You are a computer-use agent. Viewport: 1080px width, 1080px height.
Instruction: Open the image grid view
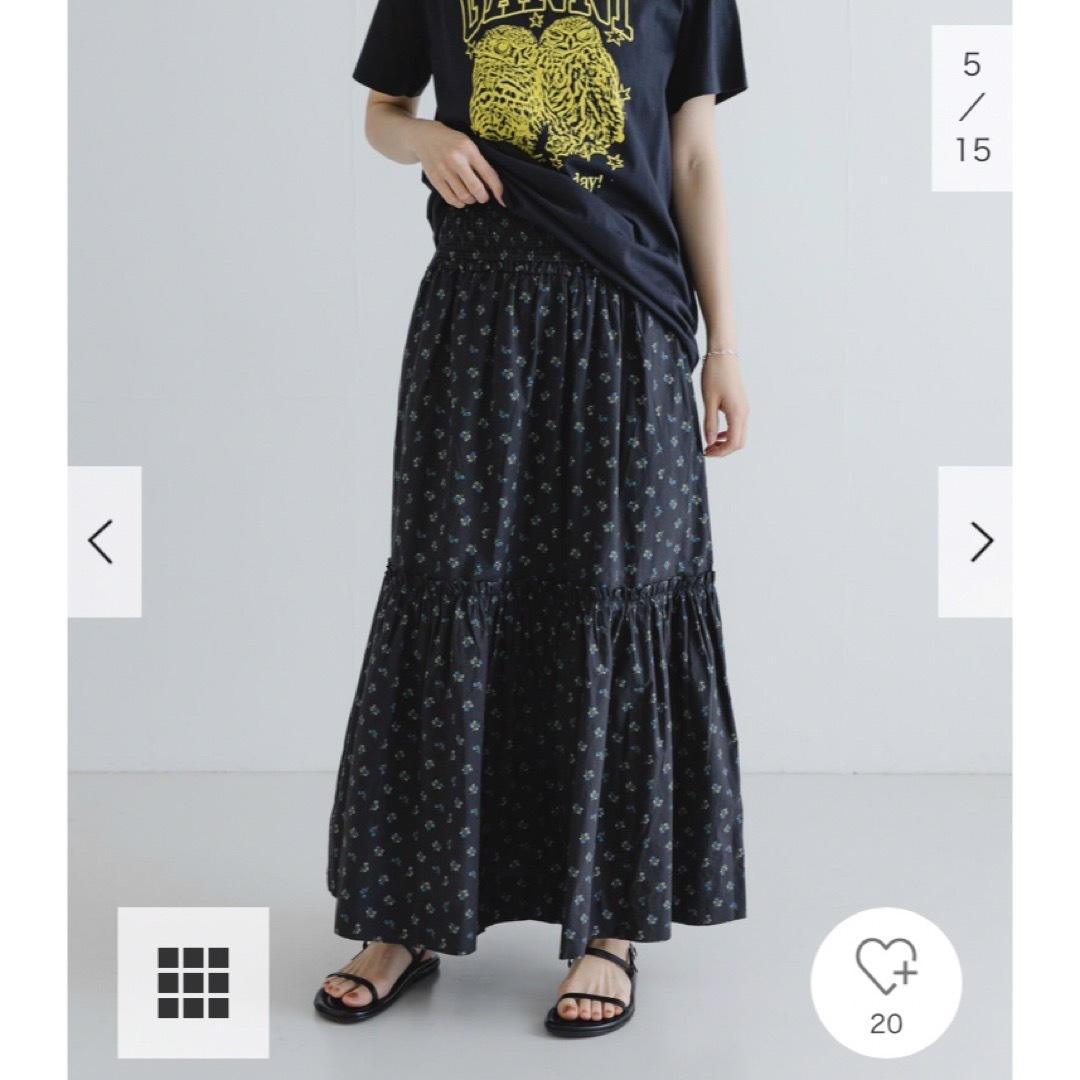(x=193, y=982)
